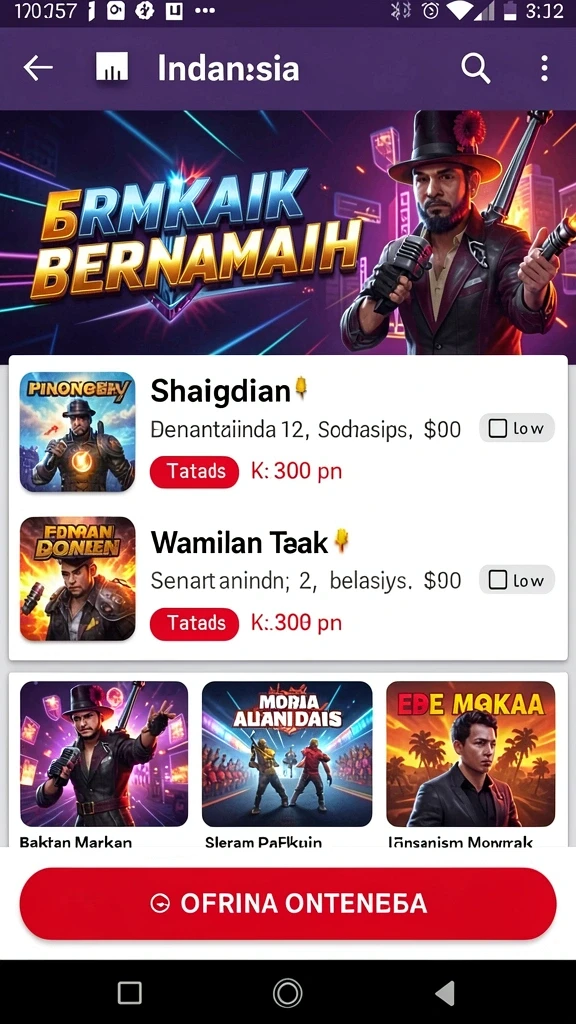Tick the low checkbox beside Wamilan Taak
The height and width of the screenshot is (1024, 576).
(517, 580)
